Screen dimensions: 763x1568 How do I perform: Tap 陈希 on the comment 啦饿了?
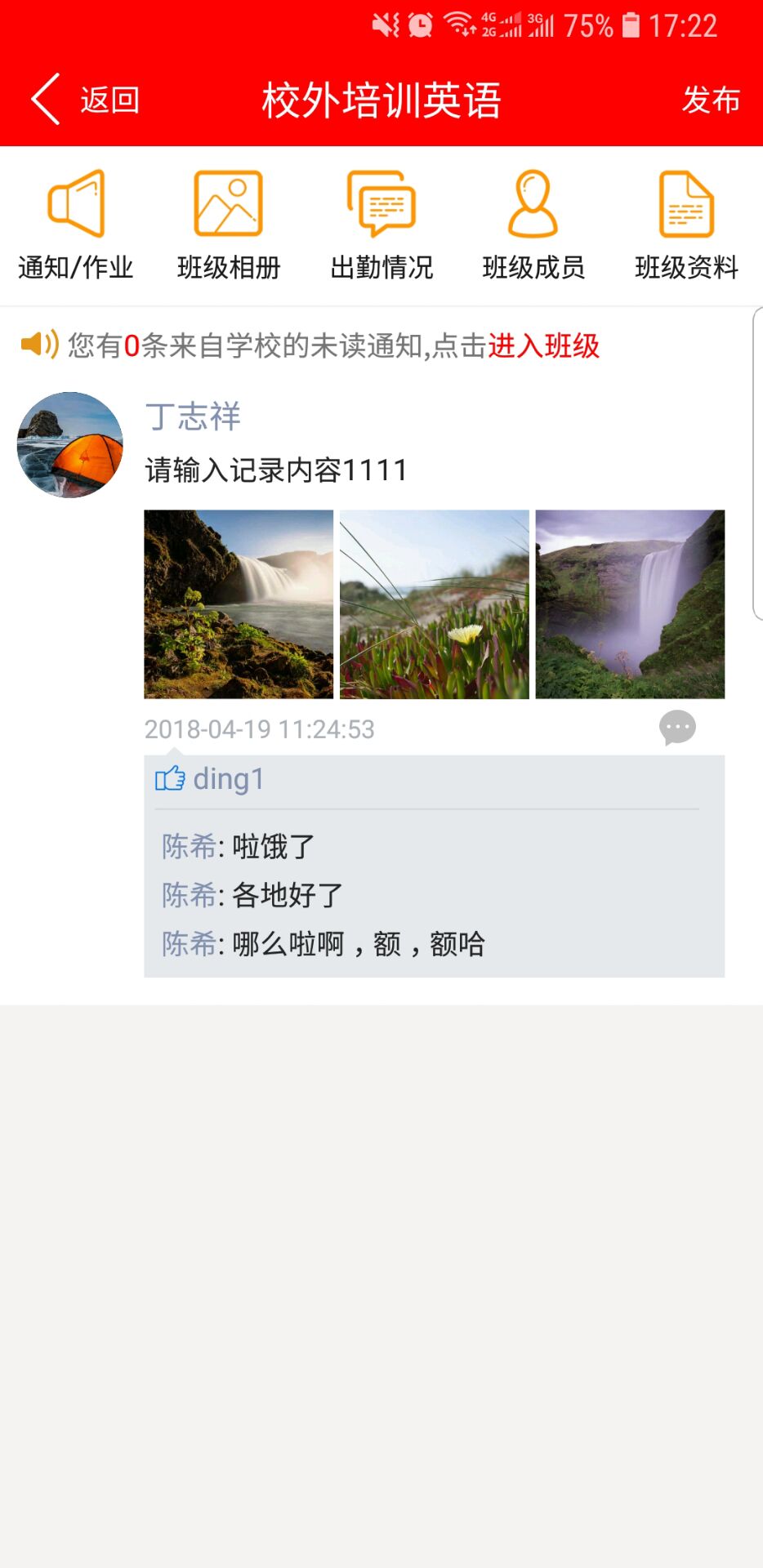pyautogui.click(x=189, y=847)
